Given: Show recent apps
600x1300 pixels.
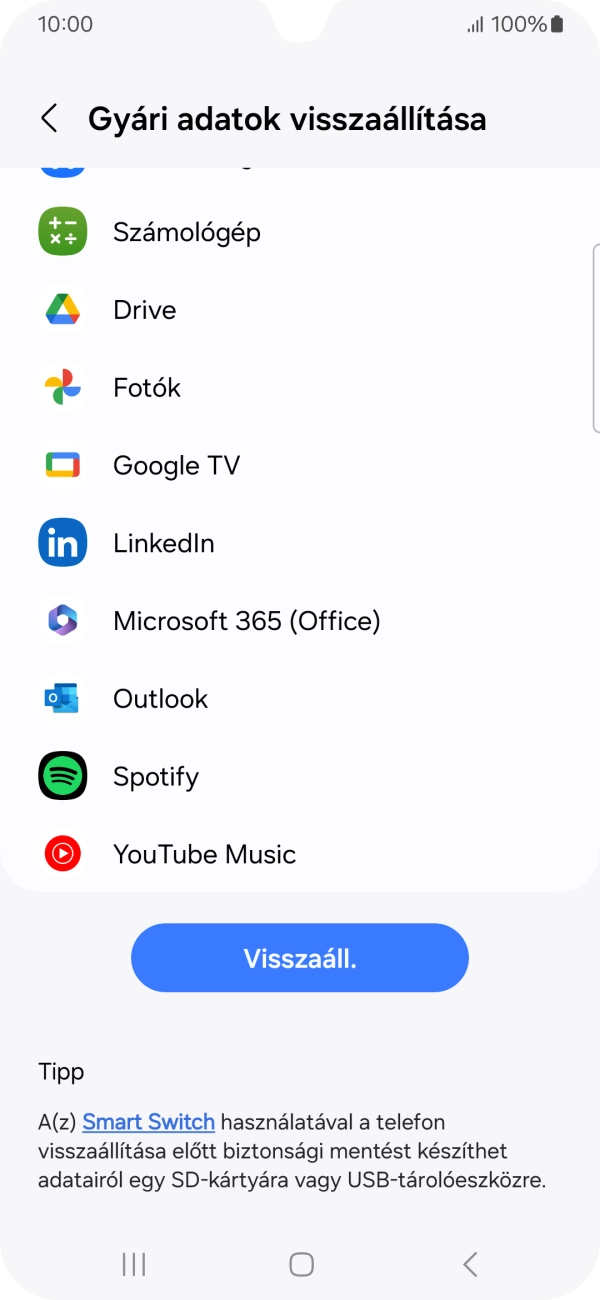Looking at the screenshot, I should click(x=133, y=1264).
